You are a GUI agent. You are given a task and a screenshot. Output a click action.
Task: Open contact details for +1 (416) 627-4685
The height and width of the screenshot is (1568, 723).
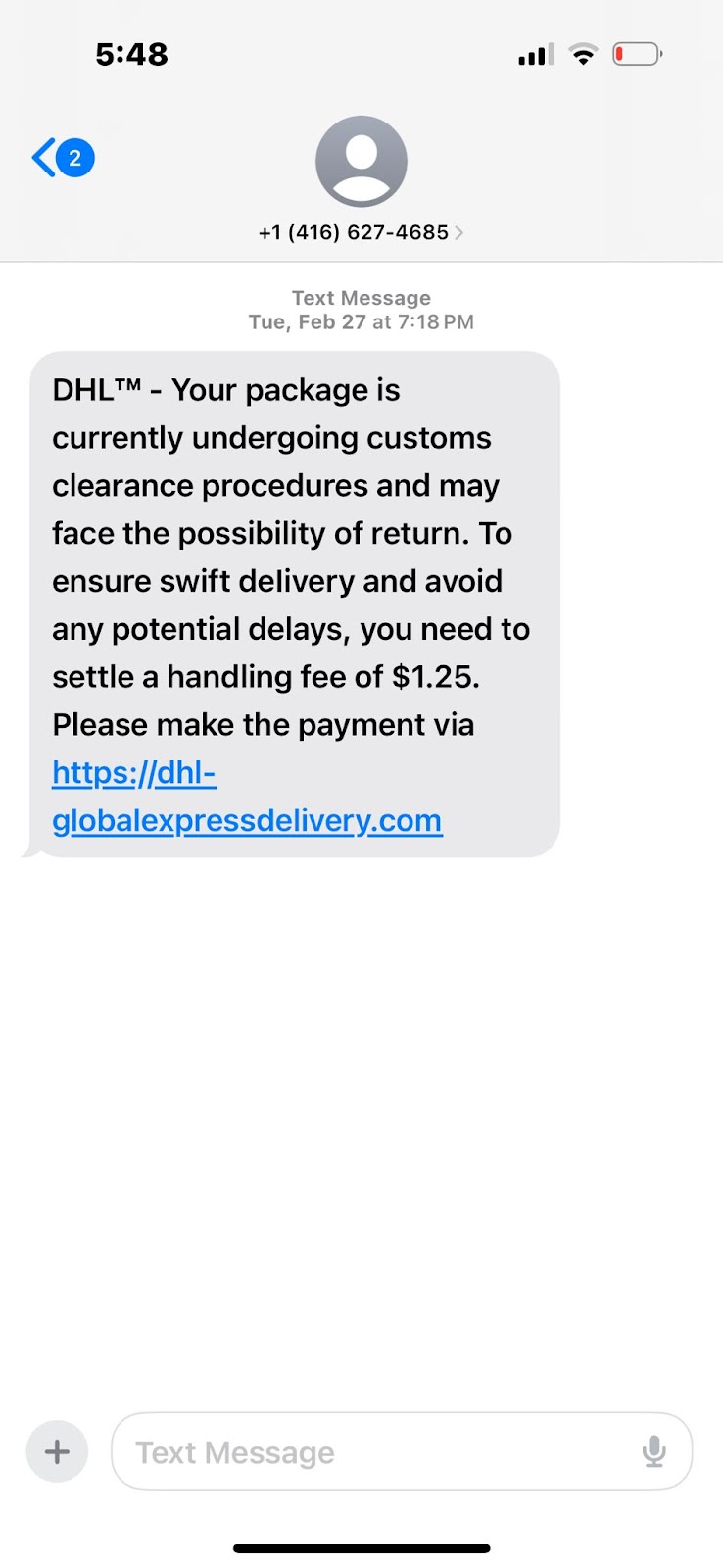(361, 232)
